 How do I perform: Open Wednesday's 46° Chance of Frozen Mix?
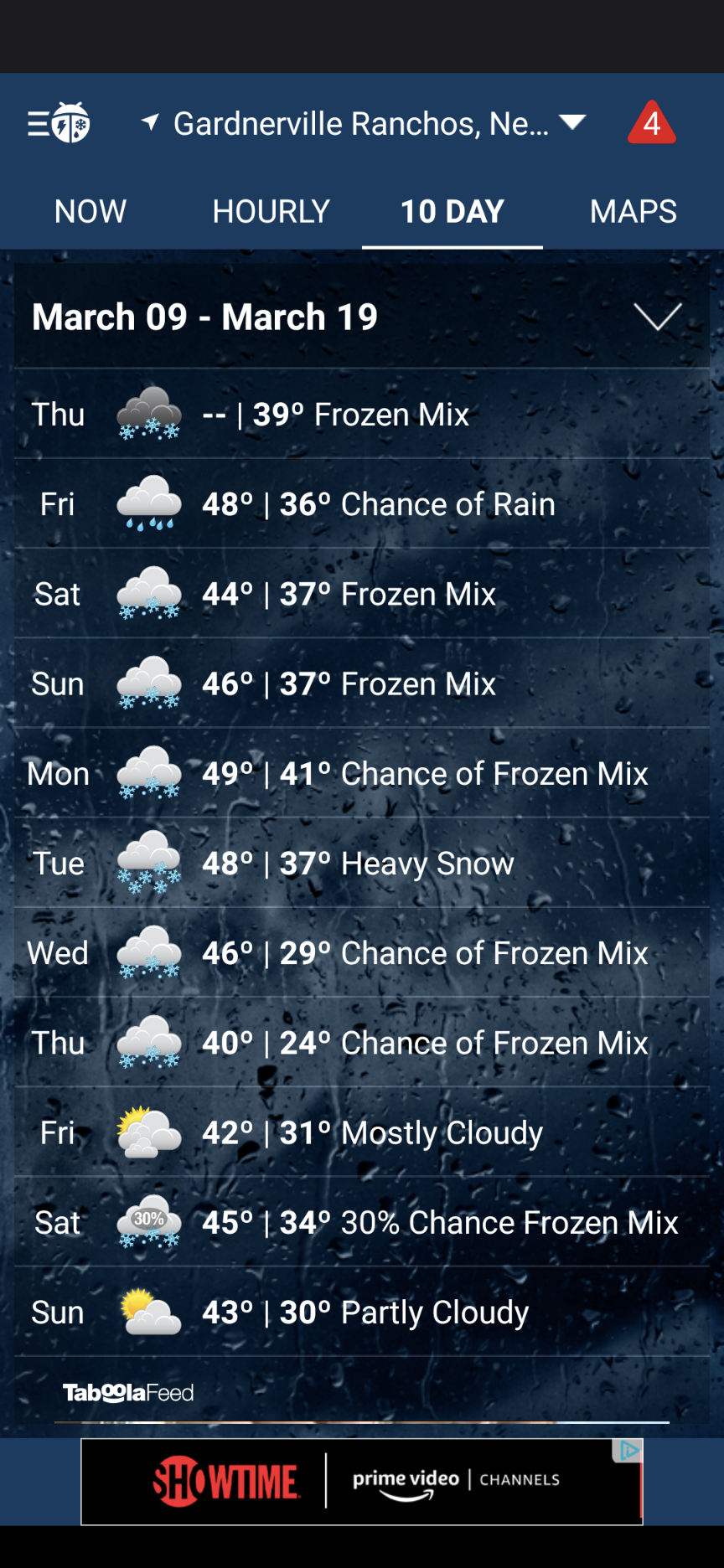coord(362,952)
